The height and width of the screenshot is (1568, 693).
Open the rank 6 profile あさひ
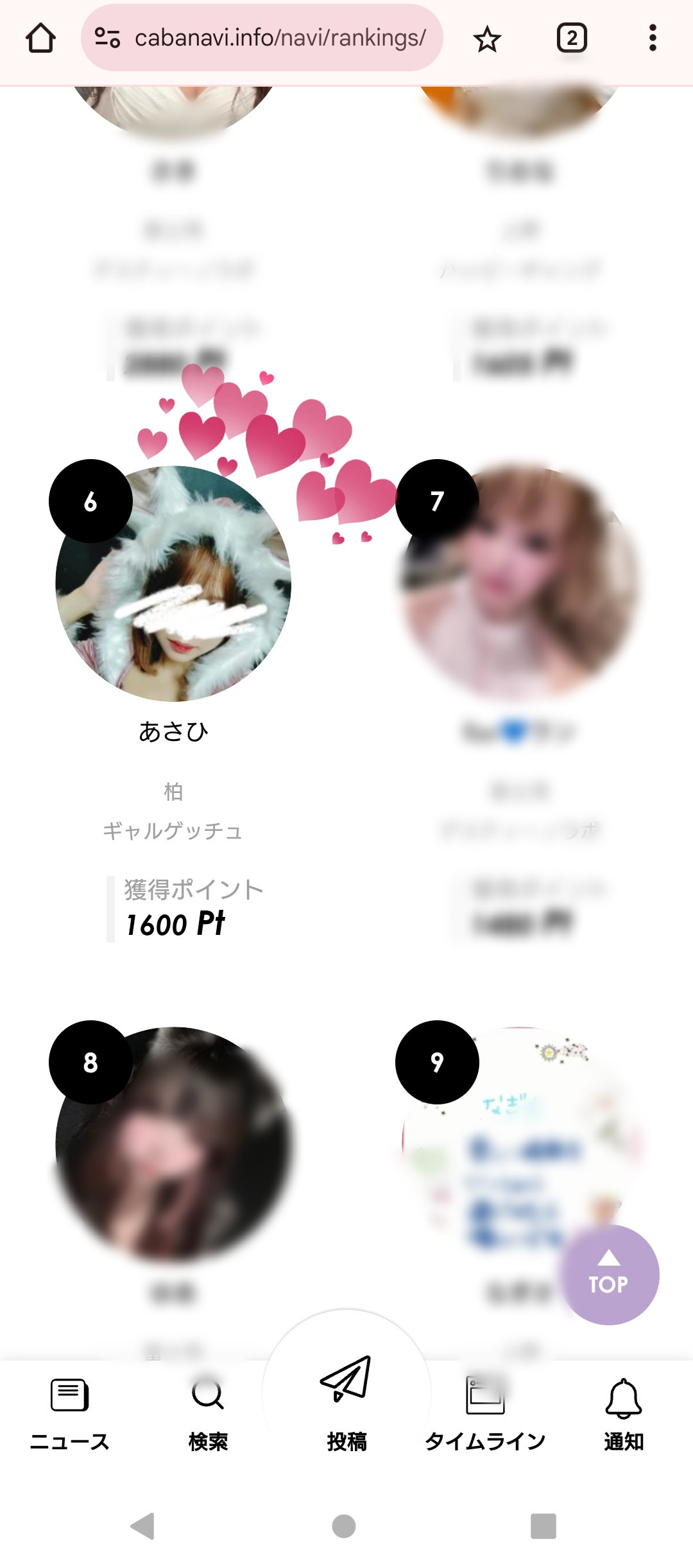[x=173, y=583]
